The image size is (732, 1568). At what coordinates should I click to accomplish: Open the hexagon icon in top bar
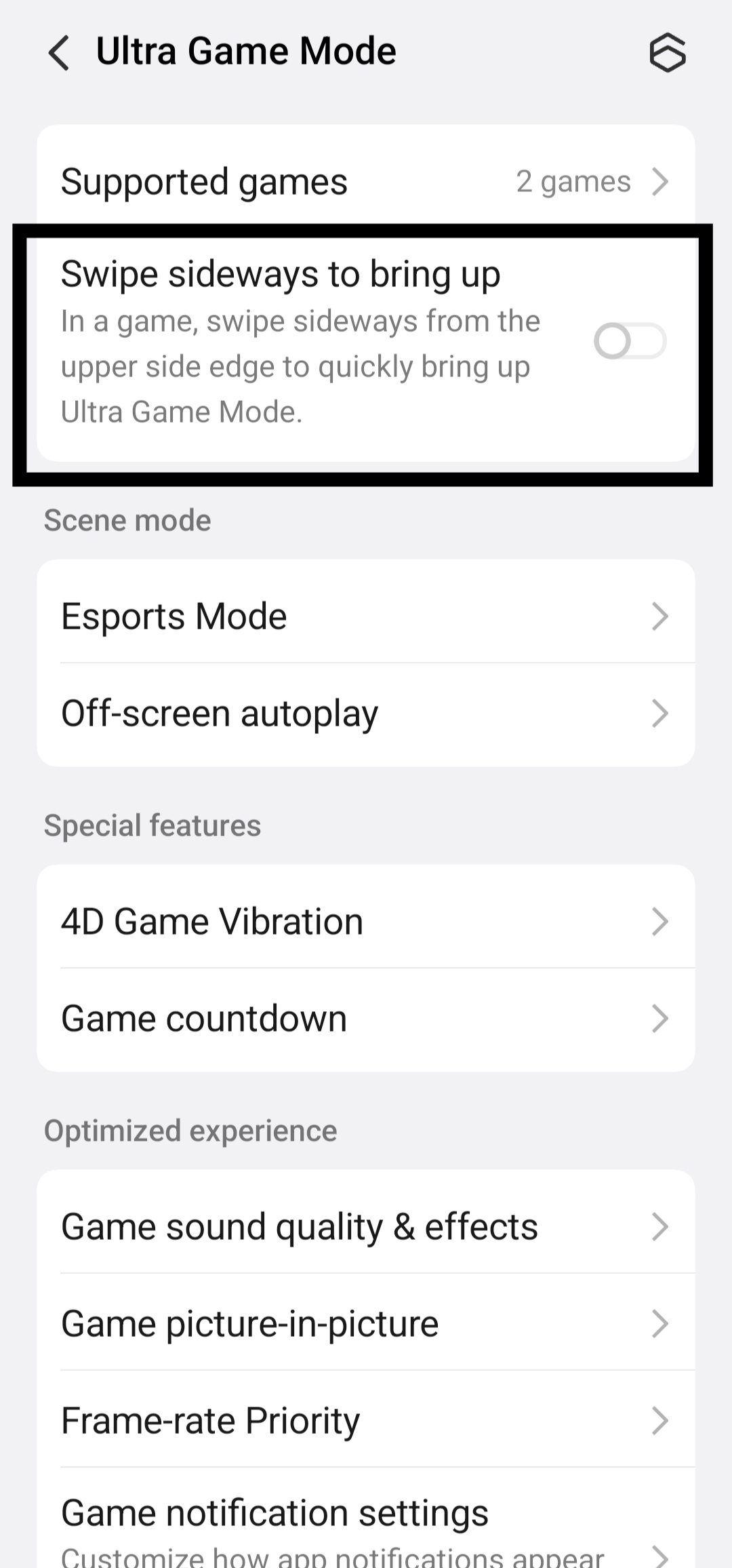668,53
